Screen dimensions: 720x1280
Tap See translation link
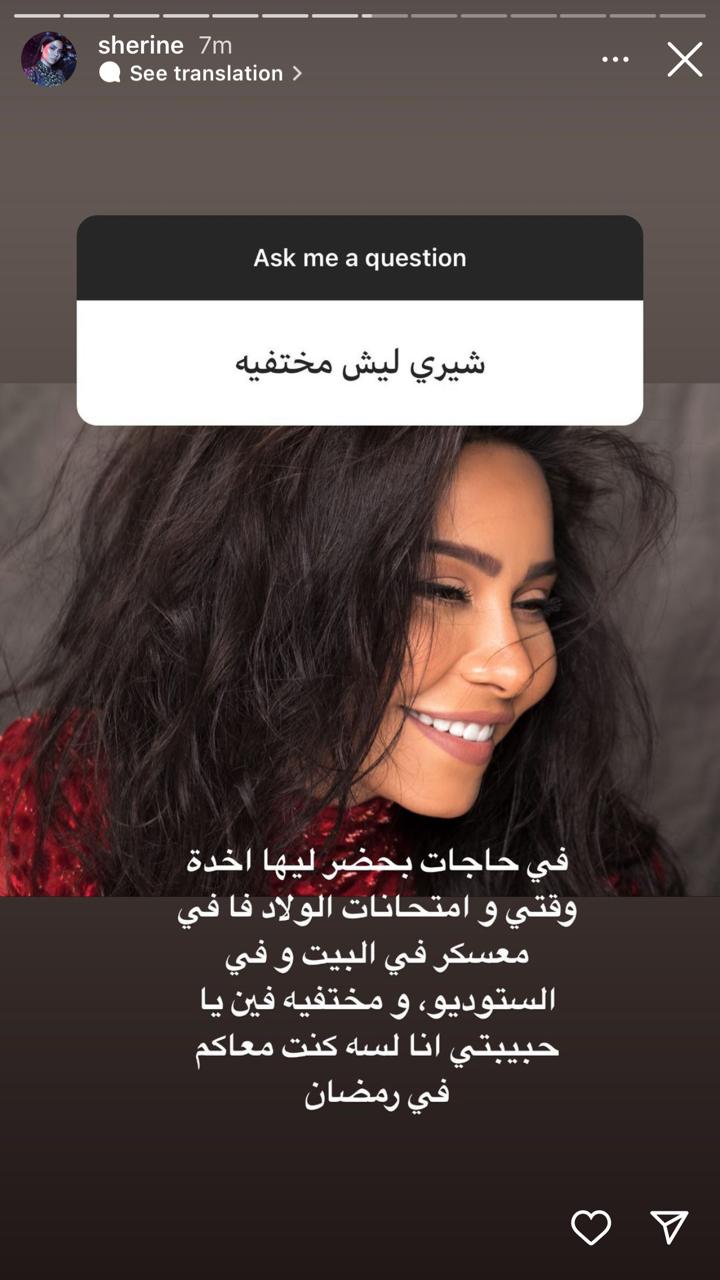point(205,73)
